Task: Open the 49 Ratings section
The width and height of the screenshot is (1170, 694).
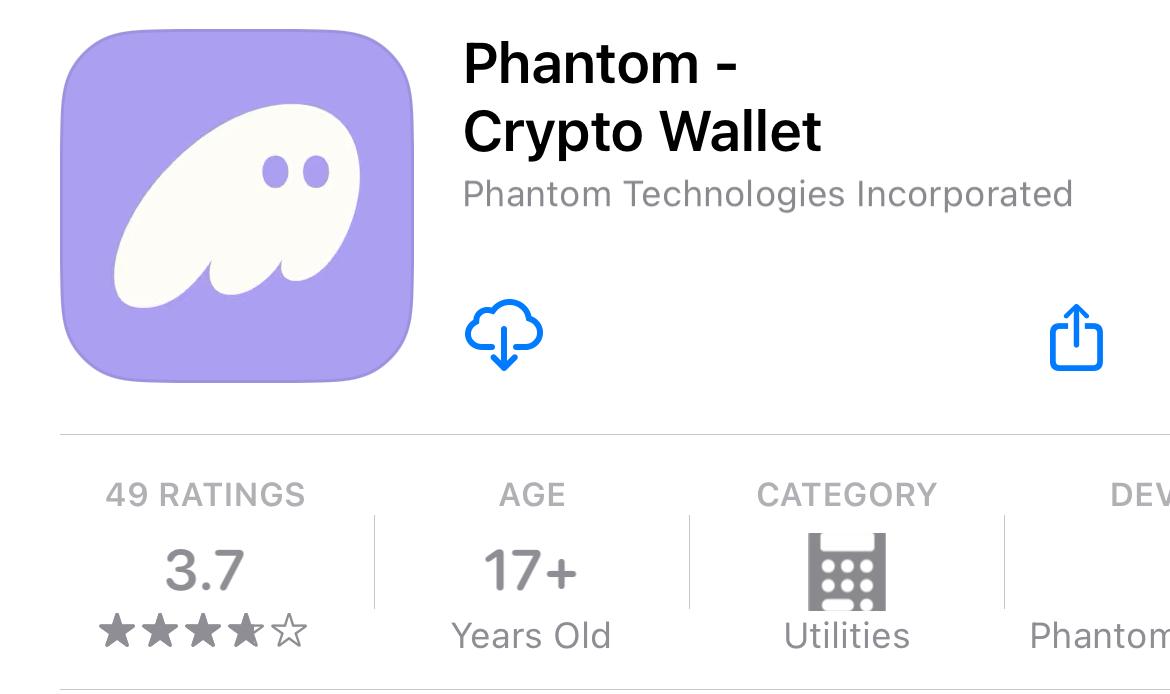Action: coord(205,565)
